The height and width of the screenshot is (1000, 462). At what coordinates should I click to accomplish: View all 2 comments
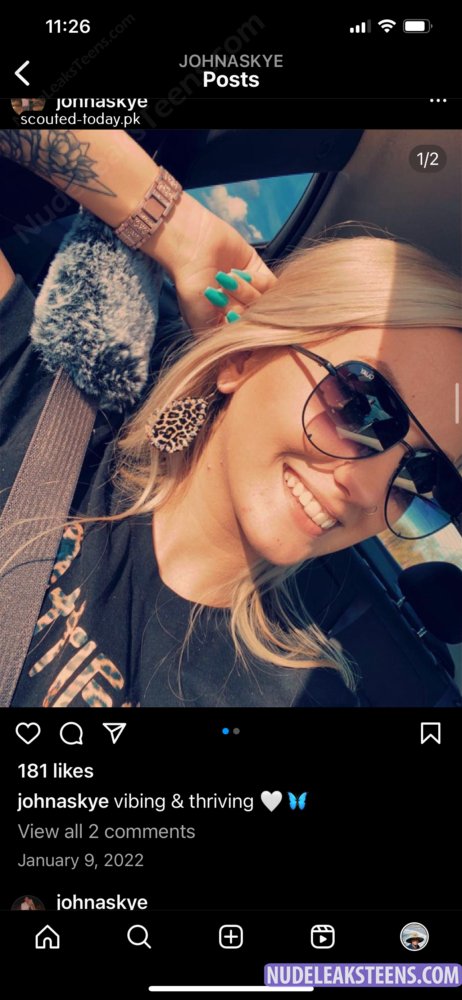(x=106, y=831)
